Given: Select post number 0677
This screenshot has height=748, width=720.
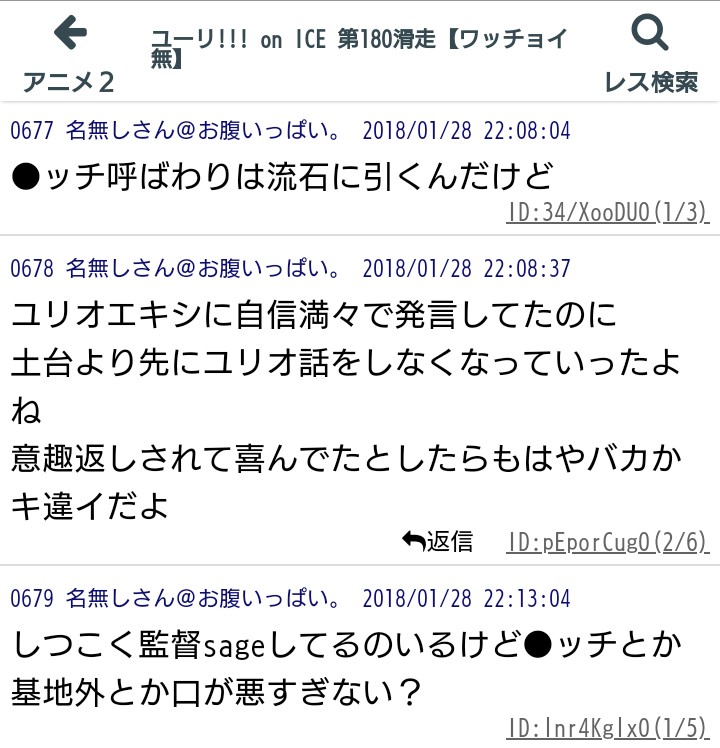Looking at the screenshot, I should pyautogui.click(x=30, y=130).
